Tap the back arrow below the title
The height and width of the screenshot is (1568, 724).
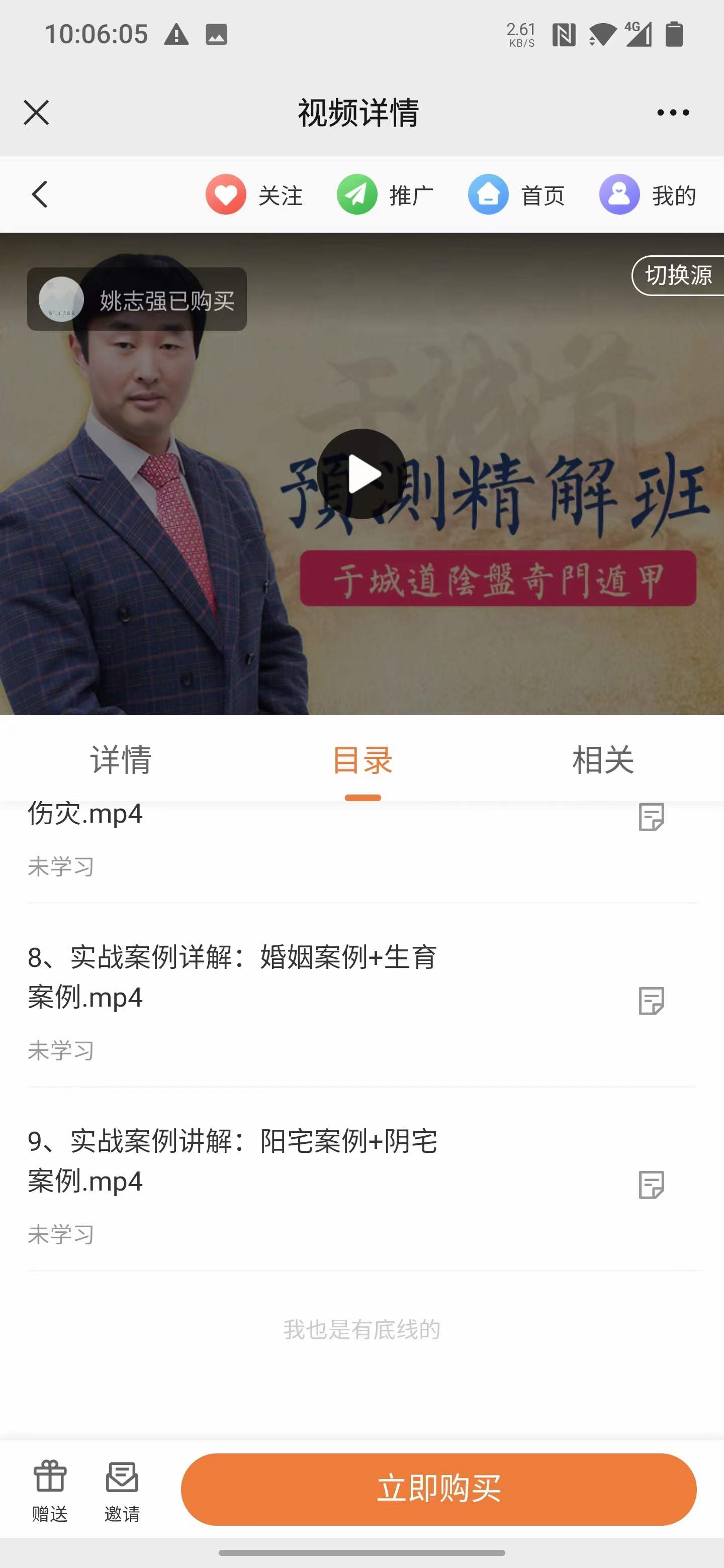[39, 195]
